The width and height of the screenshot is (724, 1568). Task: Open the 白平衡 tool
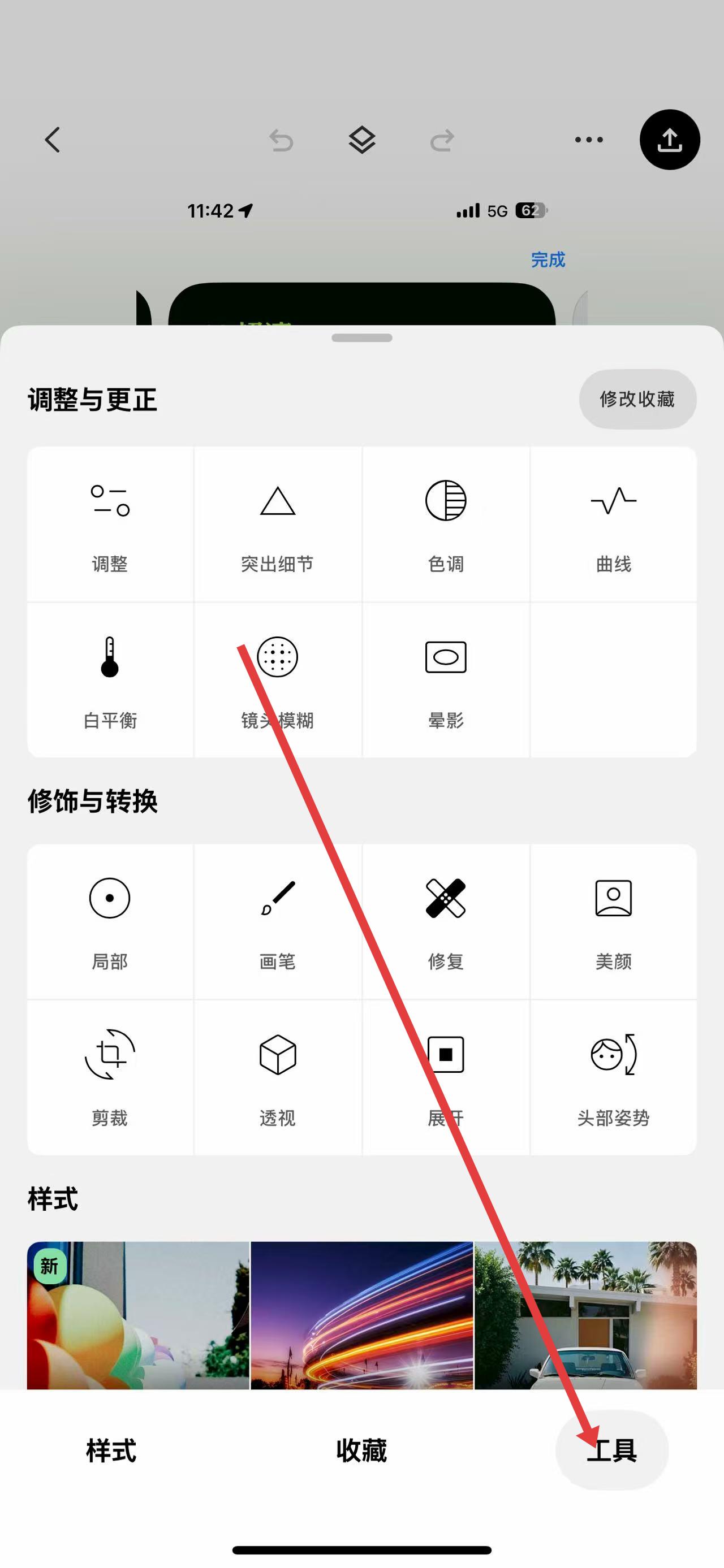[x=110, y=681]
